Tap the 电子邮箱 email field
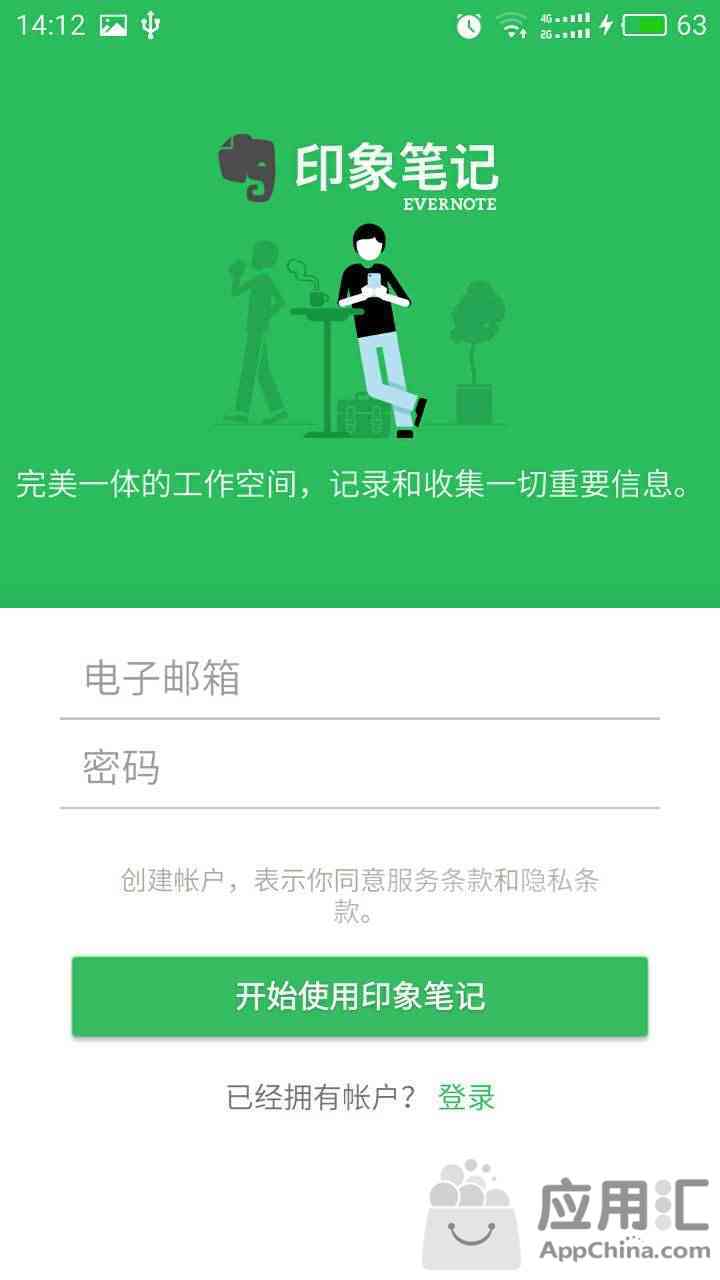 point(360,678)
